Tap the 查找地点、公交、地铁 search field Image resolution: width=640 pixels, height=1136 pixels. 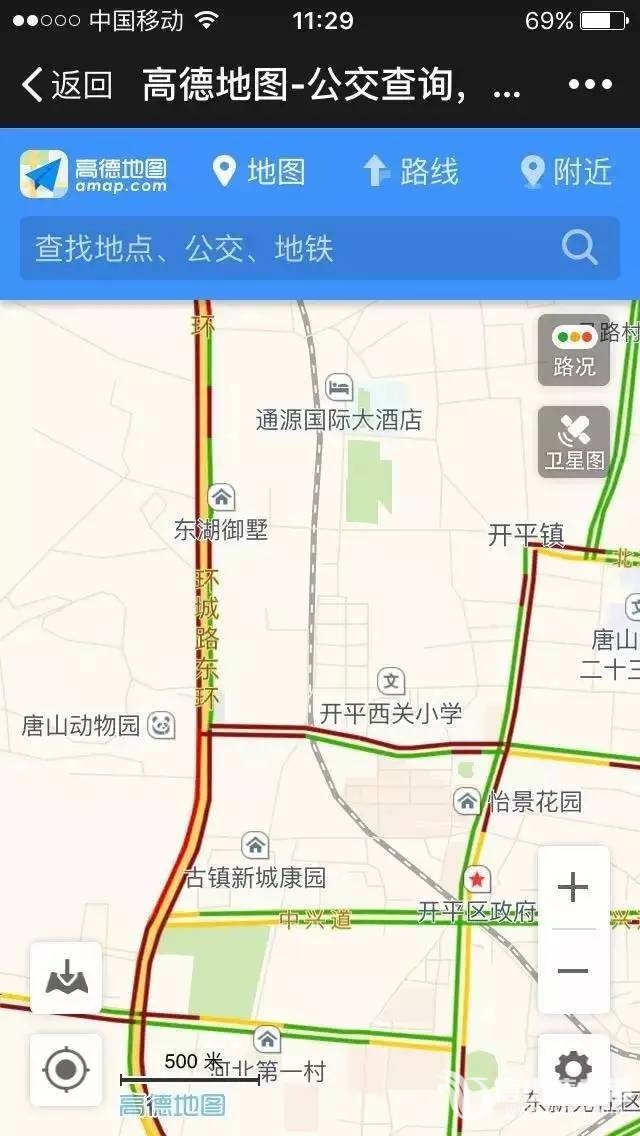[x=290, y=248]
